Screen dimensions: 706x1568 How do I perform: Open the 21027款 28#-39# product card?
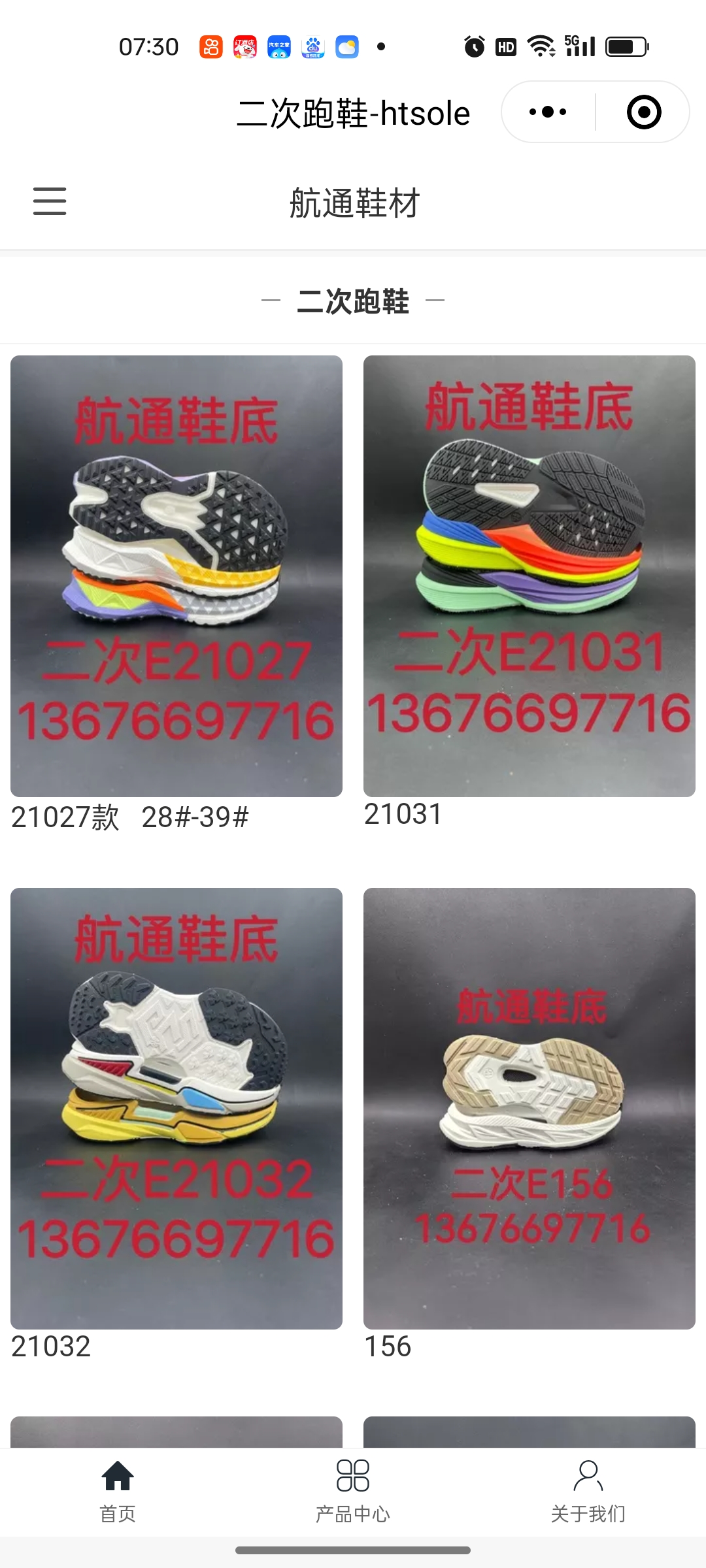coord(176,576)
